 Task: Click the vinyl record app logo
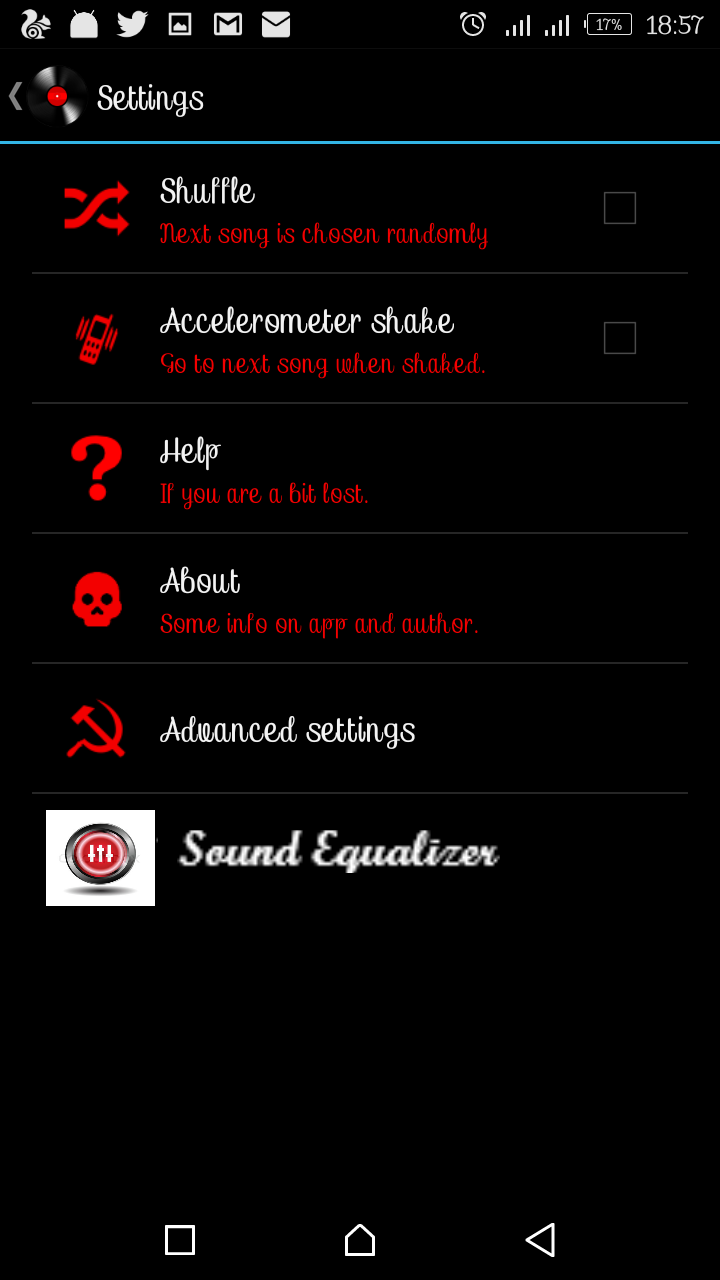(x=55, y=95)
